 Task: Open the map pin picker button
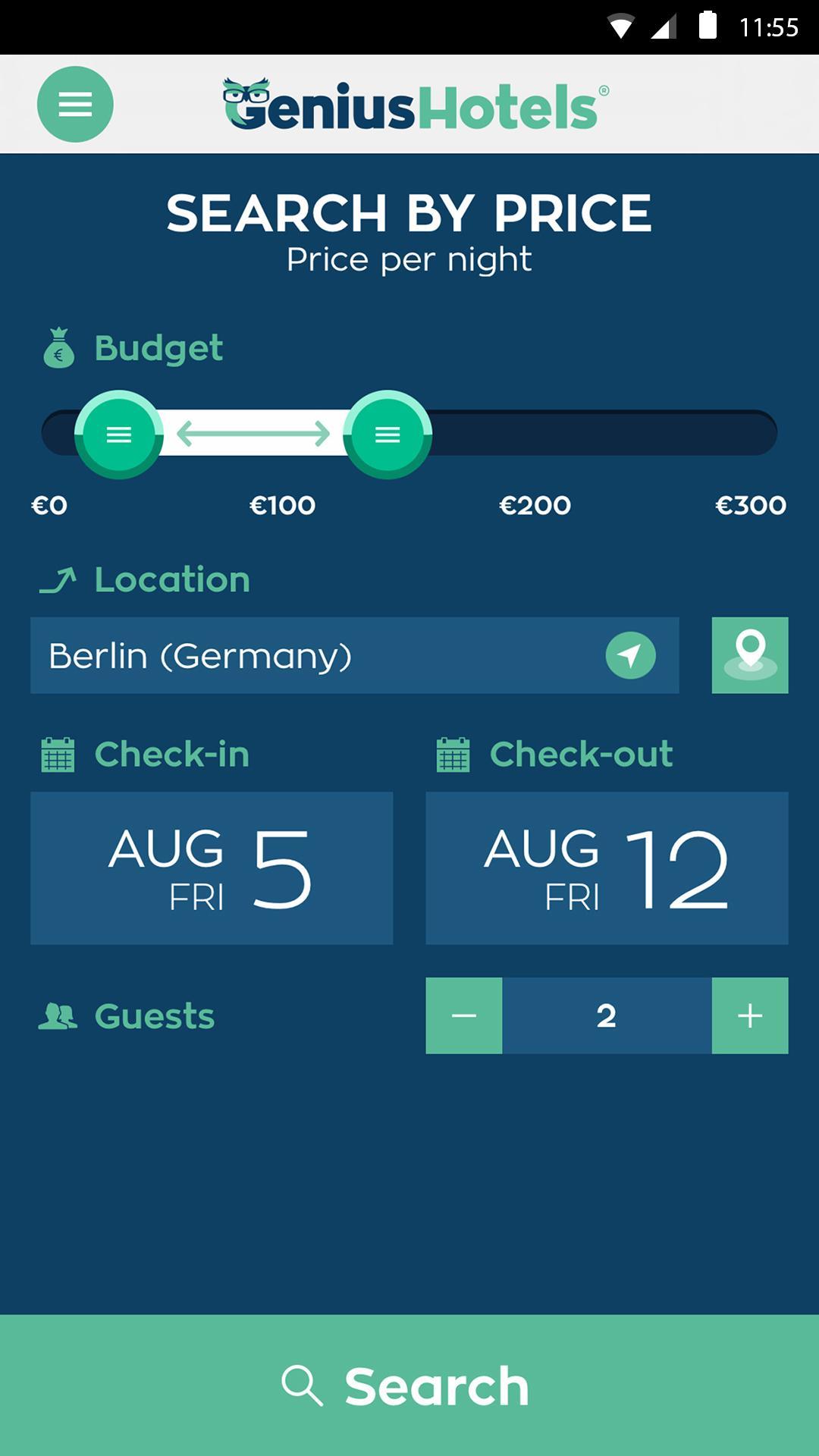pos(749,656)
